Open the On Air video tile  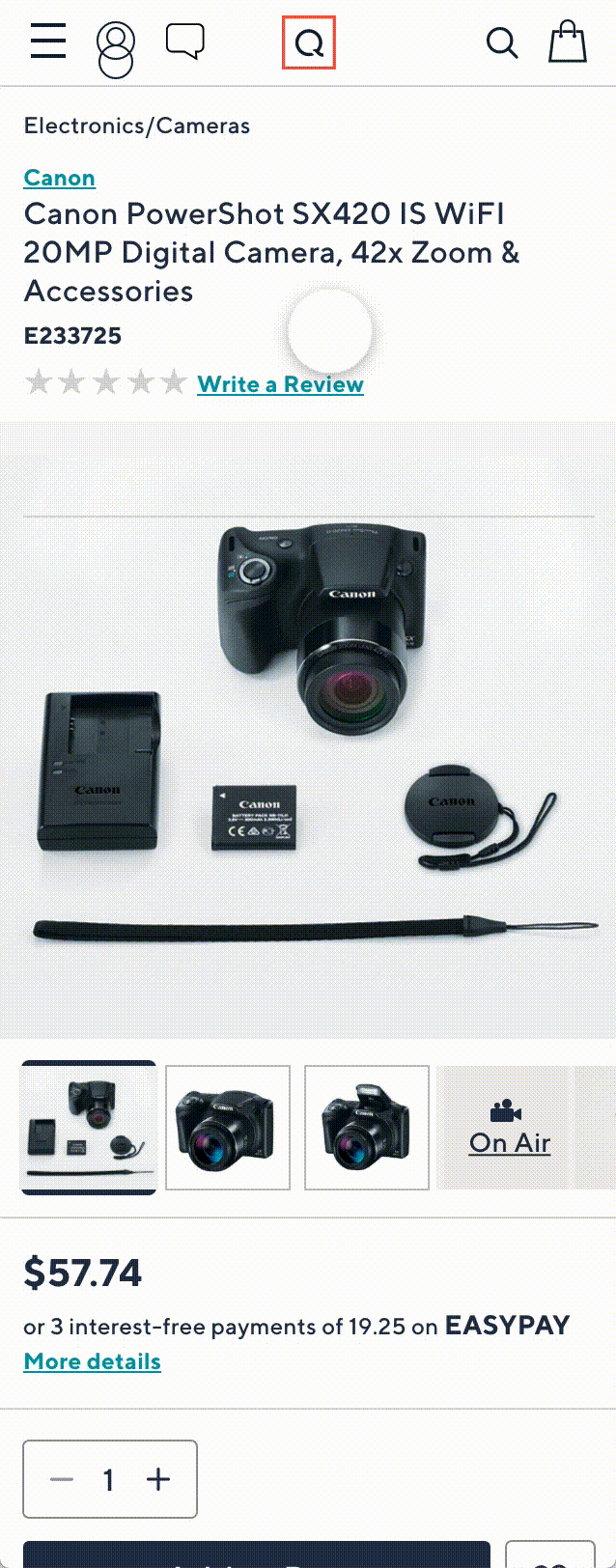click(x=509, y=1129)
